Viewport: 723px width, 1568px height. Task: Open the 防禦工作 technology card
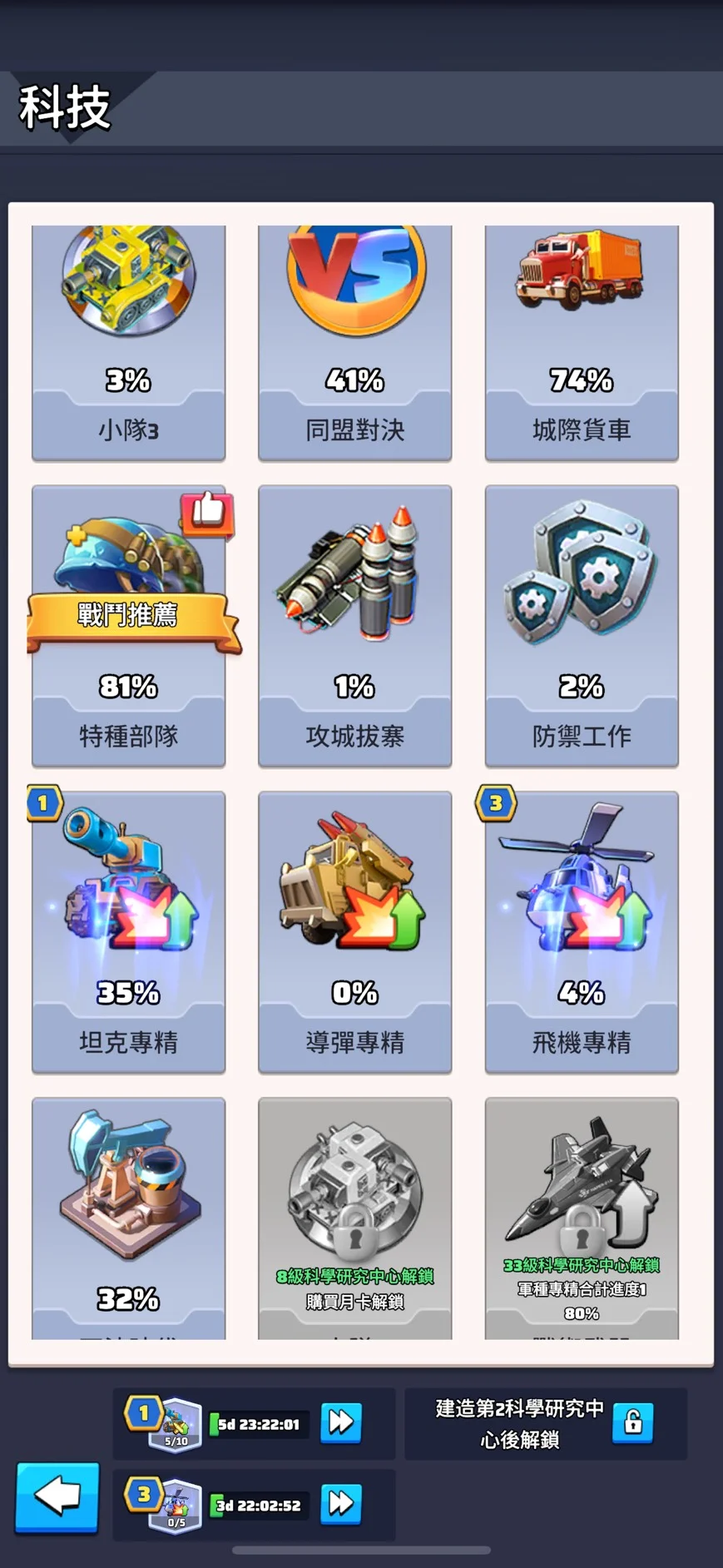[581, 626]
